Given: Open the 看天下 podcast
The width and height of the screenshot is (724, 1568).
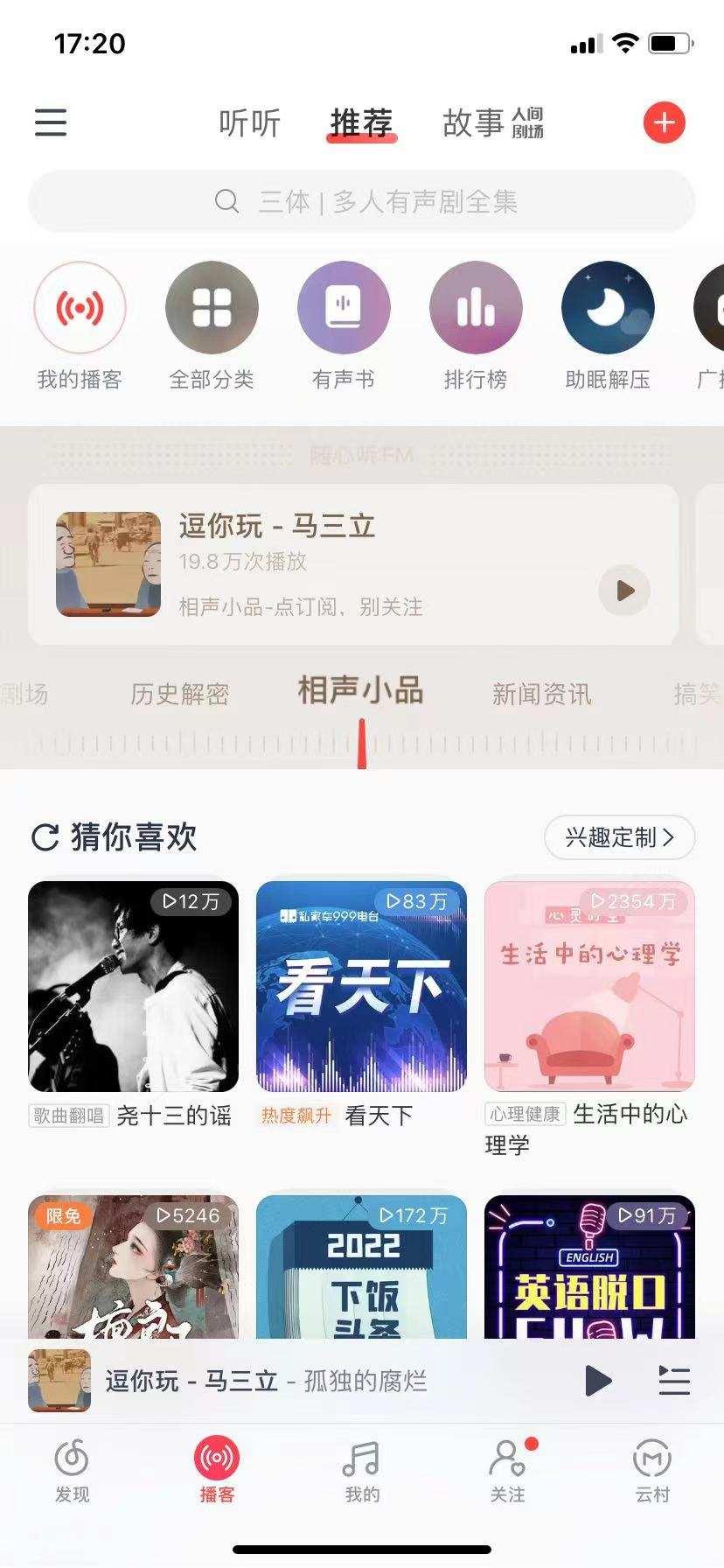Looking at the screenshot, I should [361, 986].
